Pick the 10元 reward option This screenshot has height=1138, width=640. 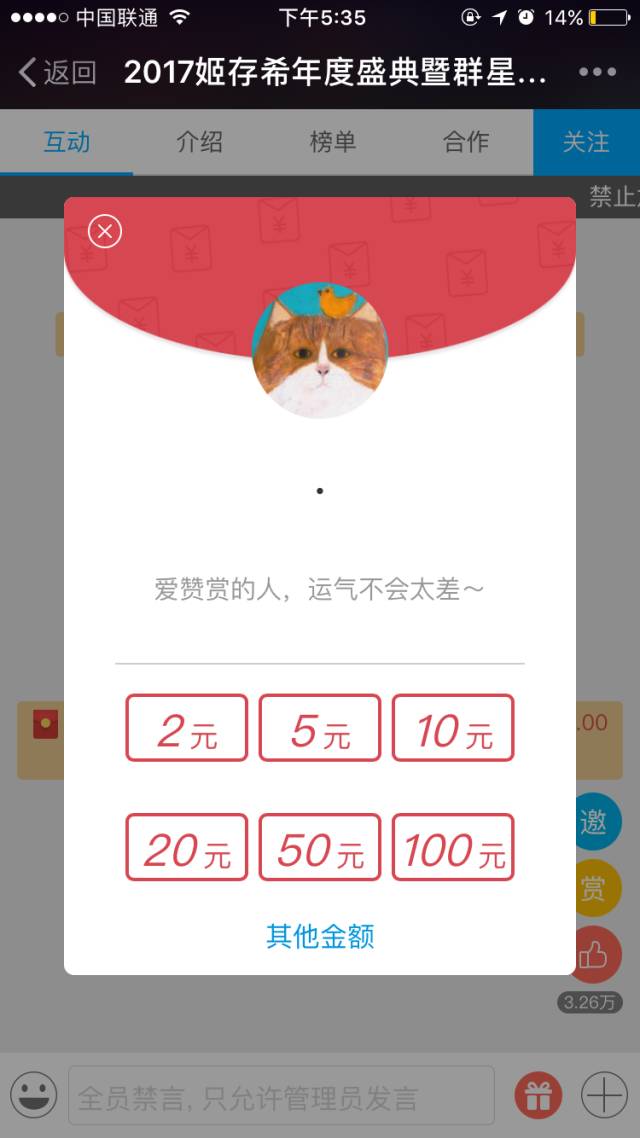pos(453,728)
